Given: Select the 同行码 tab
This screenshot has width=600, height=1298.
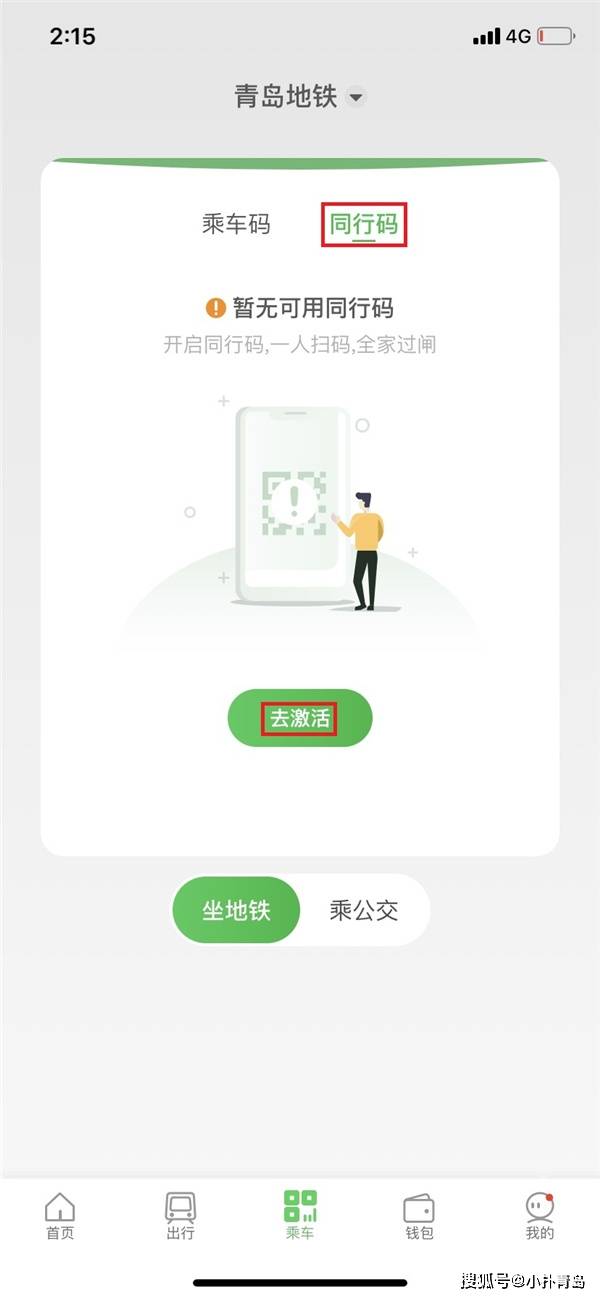Looking at the screenshot, I should pyautogui.click(x=364, y=225).
